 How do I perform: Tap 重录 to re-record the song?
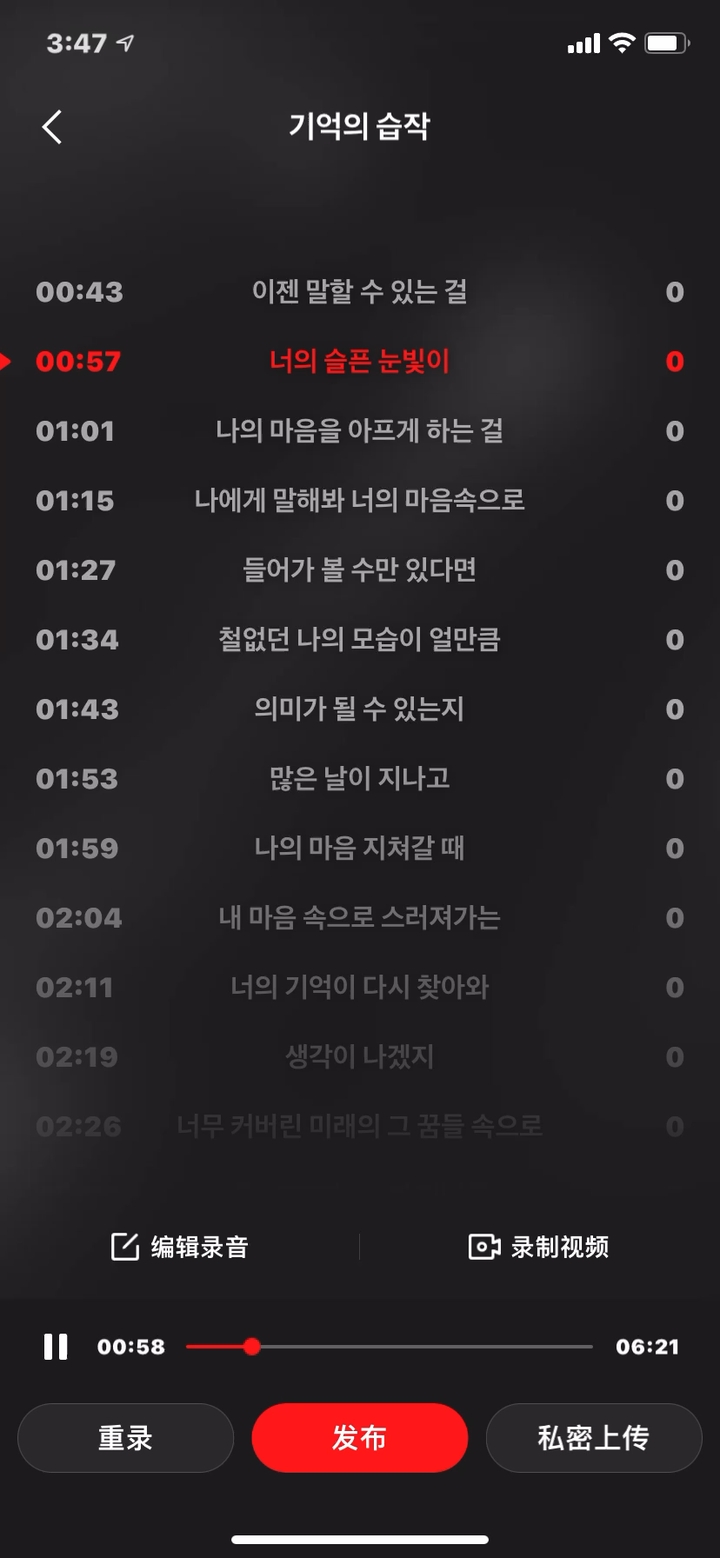[126, 1438]
